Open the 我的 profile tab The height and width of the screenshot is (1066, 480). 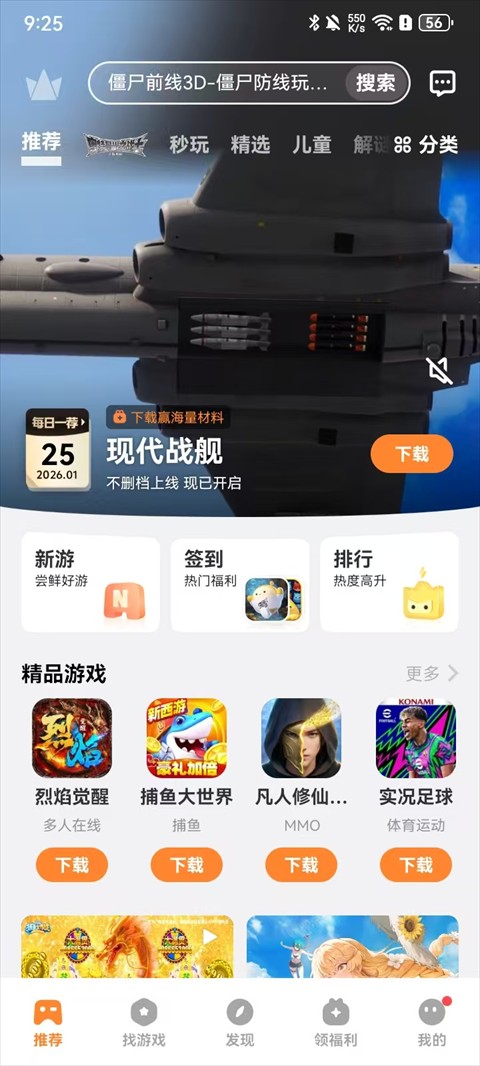(x=432, y=1024)
